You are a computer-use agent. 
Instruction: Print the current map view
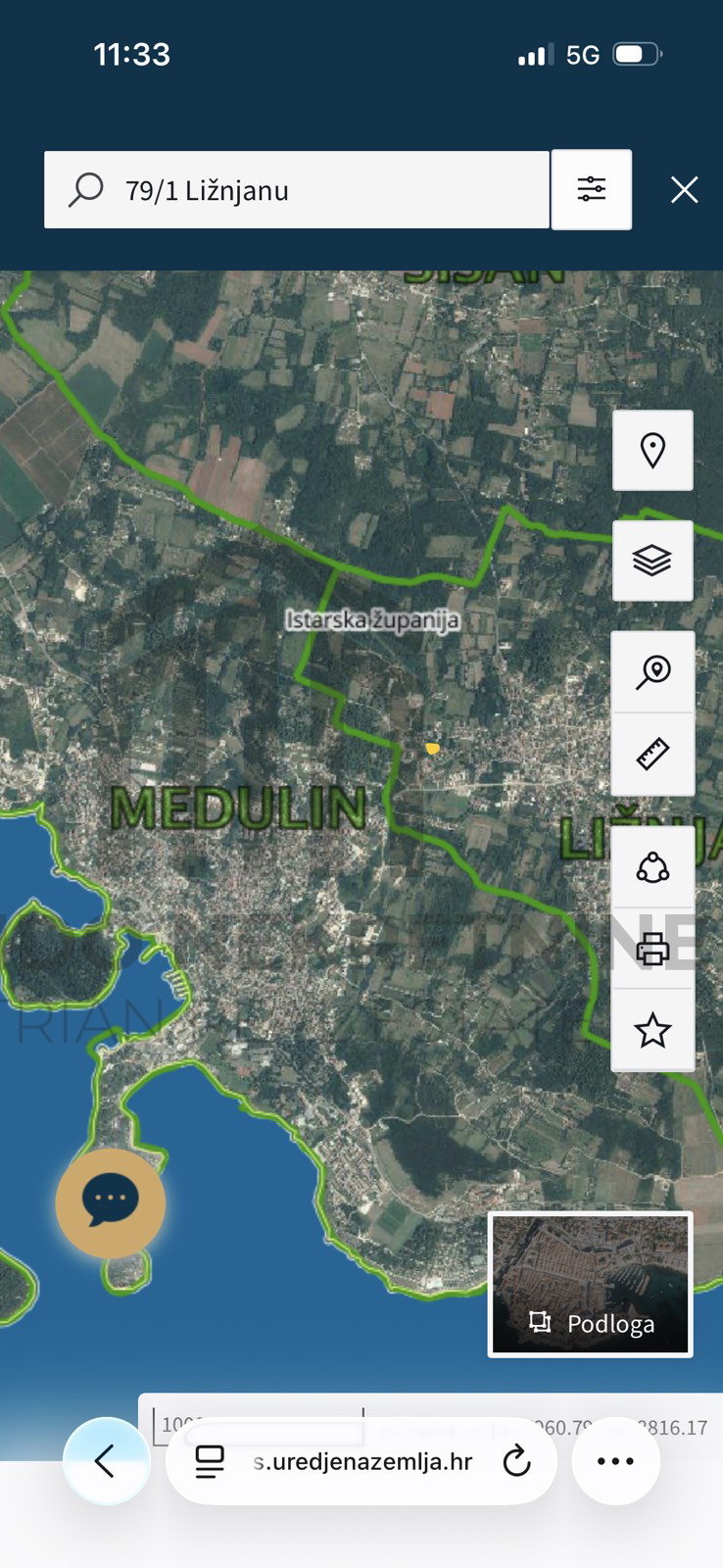click(652, 949)
